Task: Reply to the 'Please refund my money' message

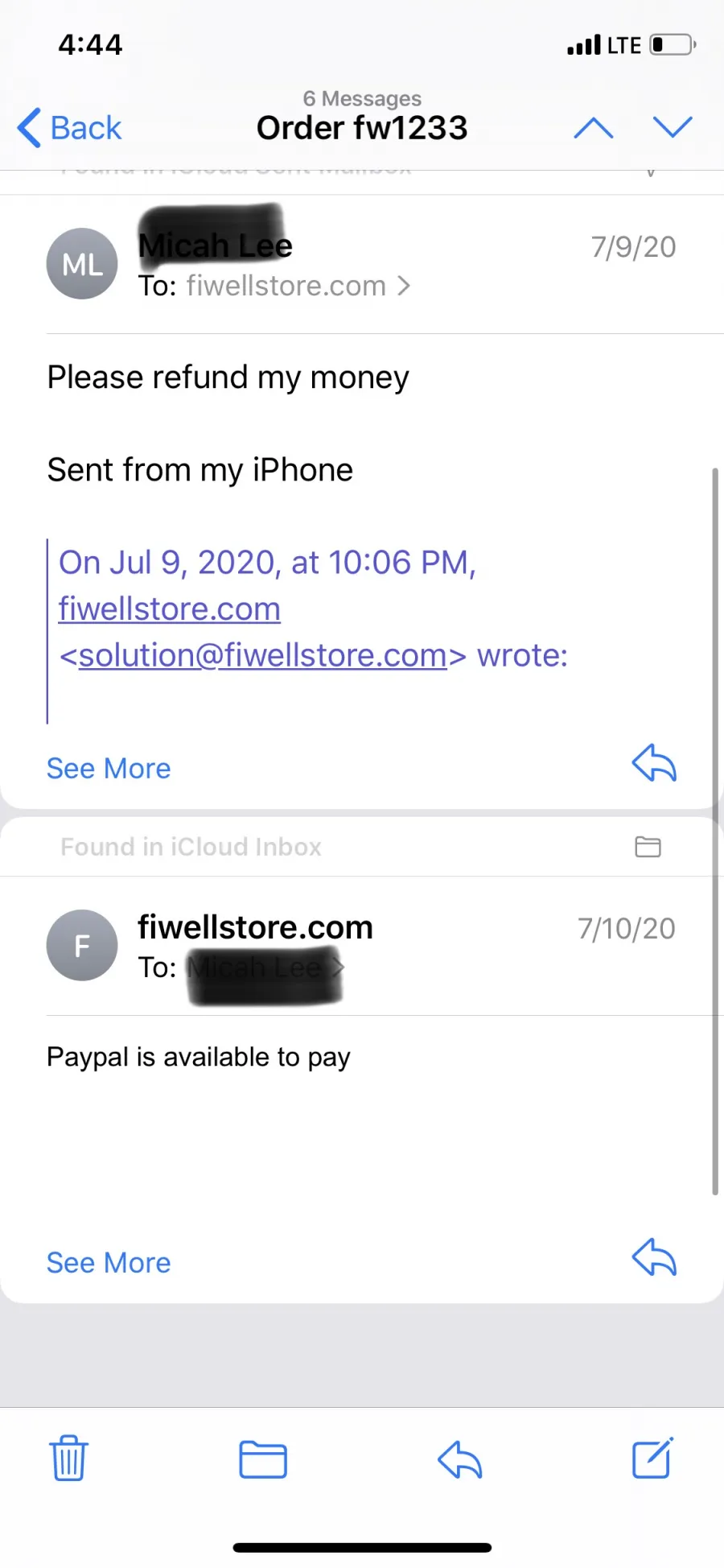Action: pyautogui.click(x=654, y=763)
